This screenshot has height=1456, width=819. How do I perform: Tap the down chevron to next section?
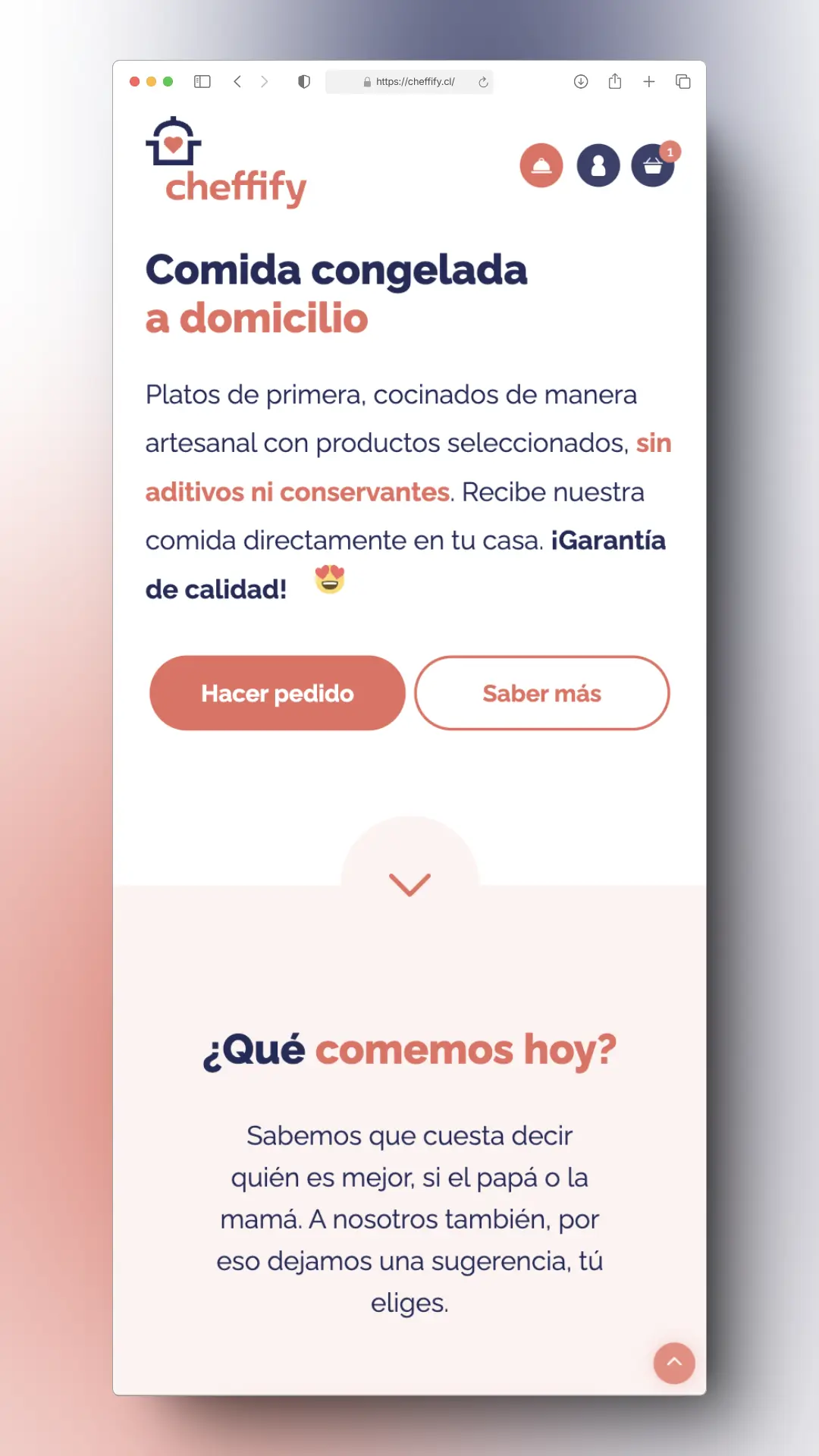click(409, 883)
